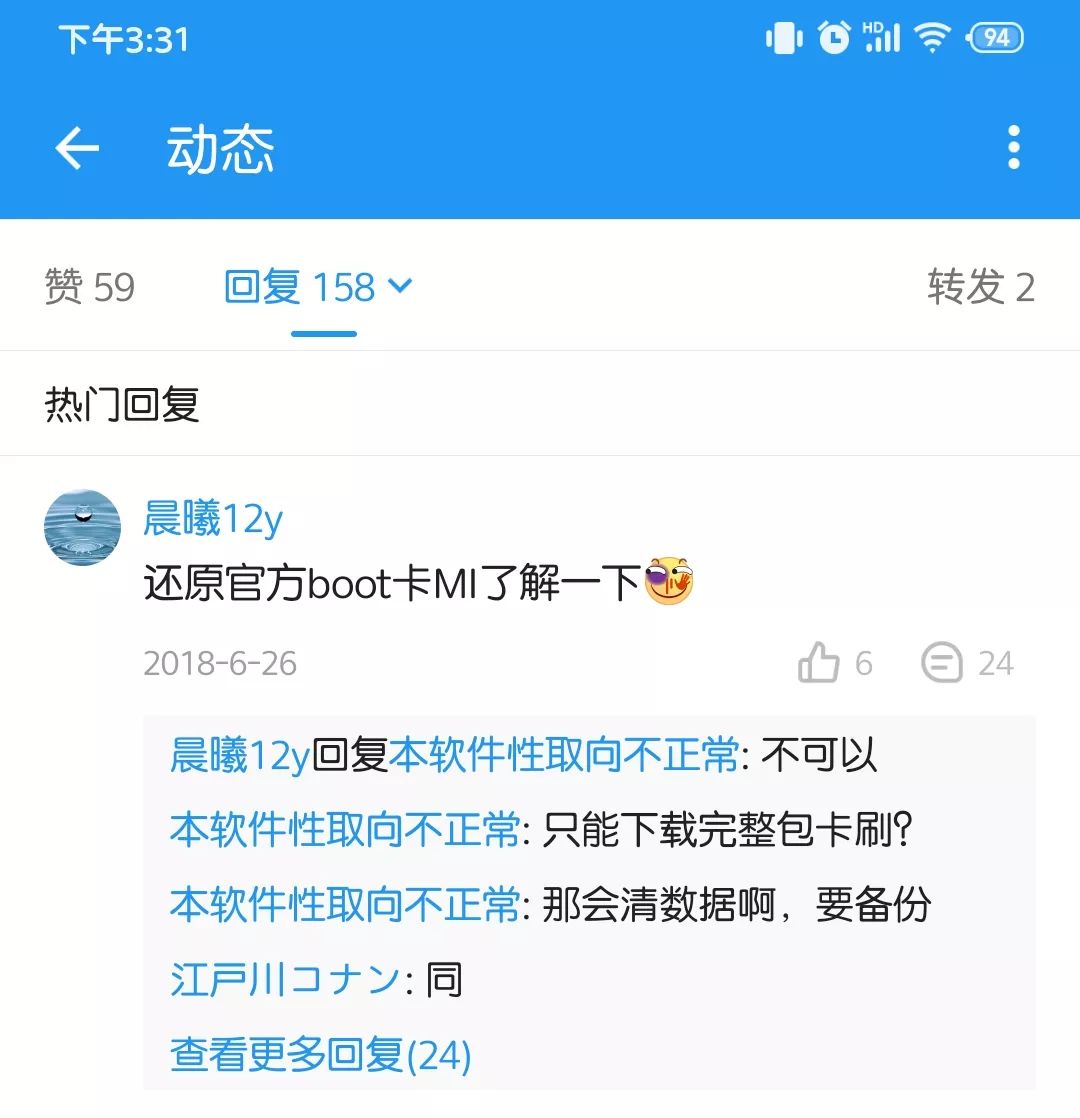Go back using the arrow icon
Screen dimensions: 1080x1118
[x=77, y=149]
